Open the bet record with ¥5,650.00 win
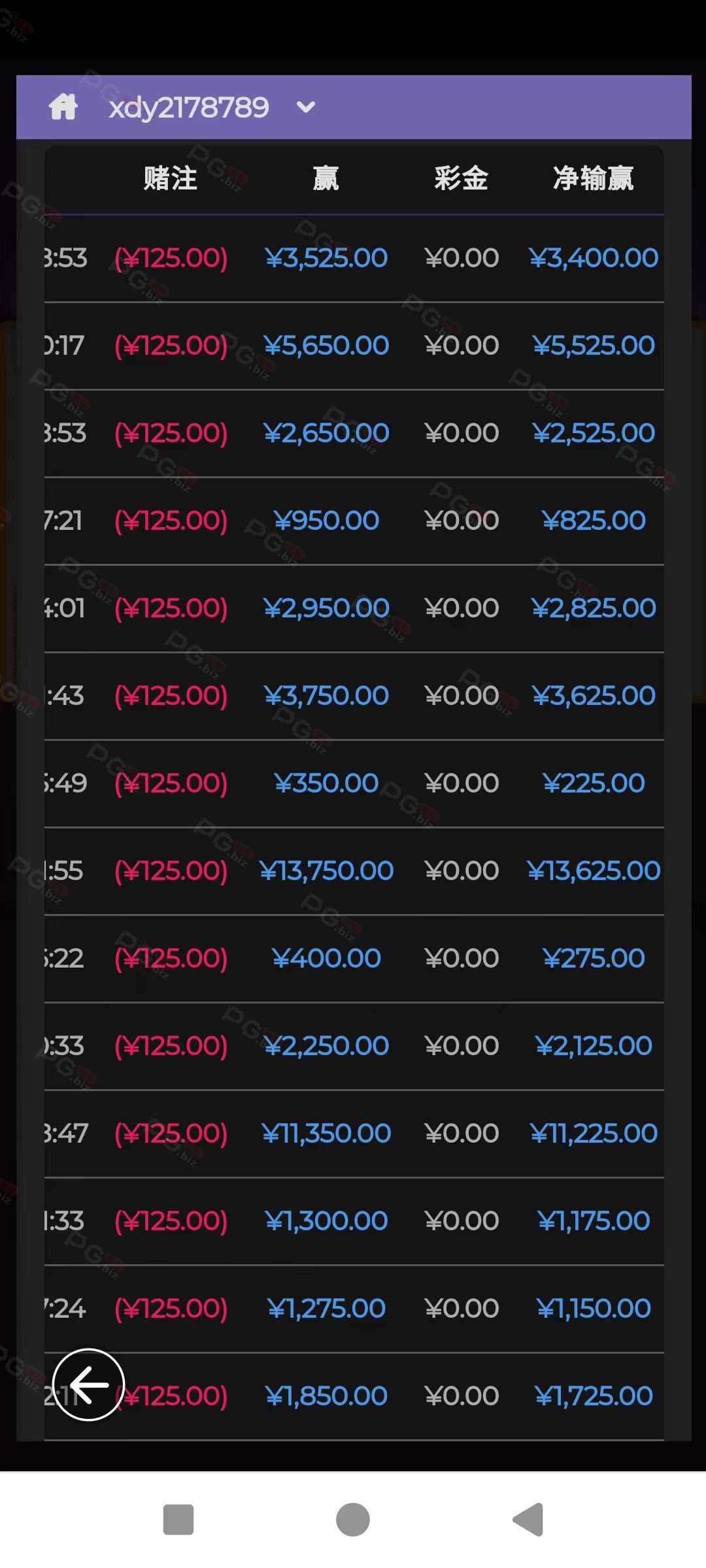 [354, 346]
